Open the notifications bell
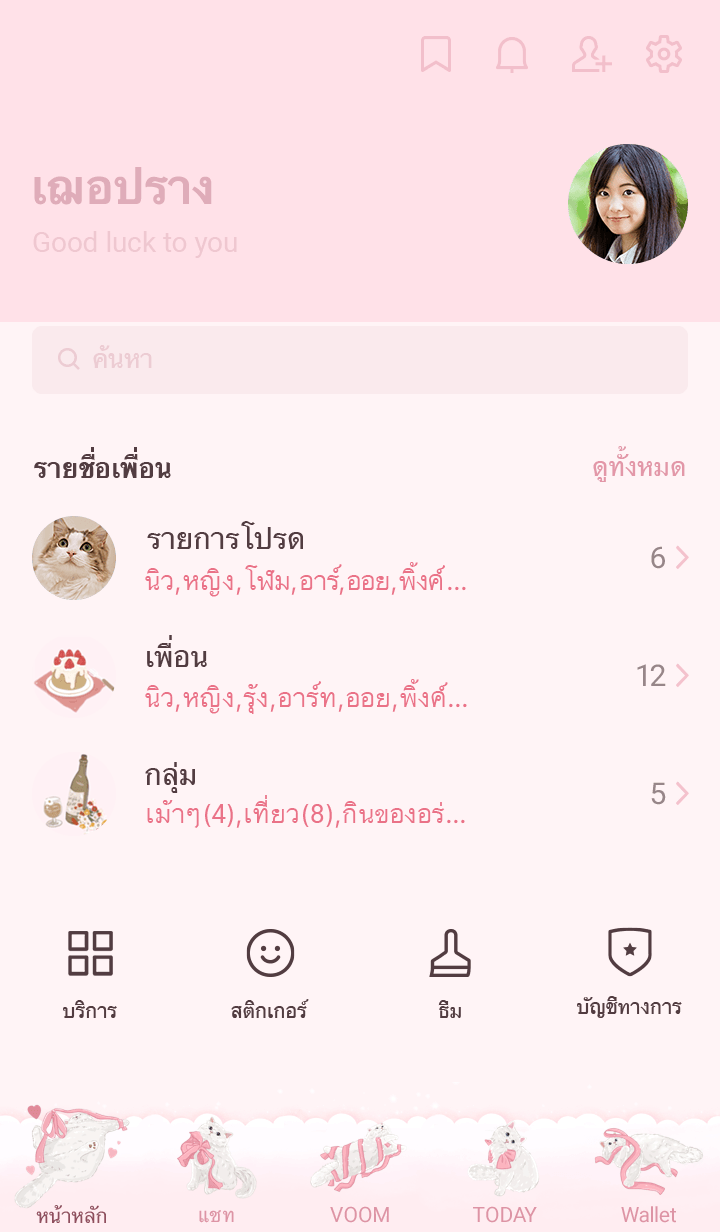The height and width of the screenshot is (1232, 720). pyautogui.click(x=512, y=55)
